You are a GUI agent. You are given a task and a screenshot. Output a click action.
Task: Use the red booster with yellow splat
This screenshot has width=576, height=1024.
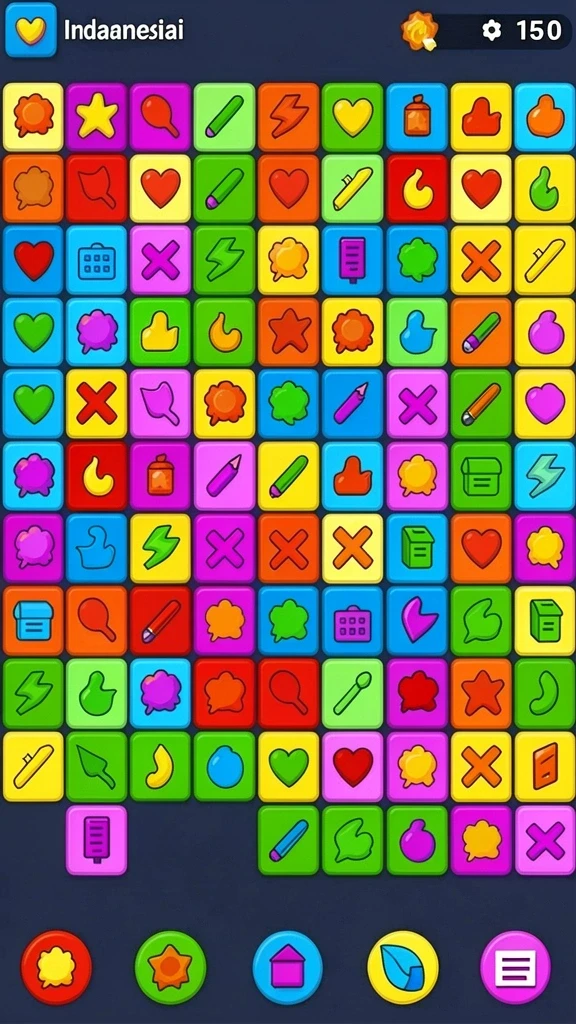tap(56, 967)
